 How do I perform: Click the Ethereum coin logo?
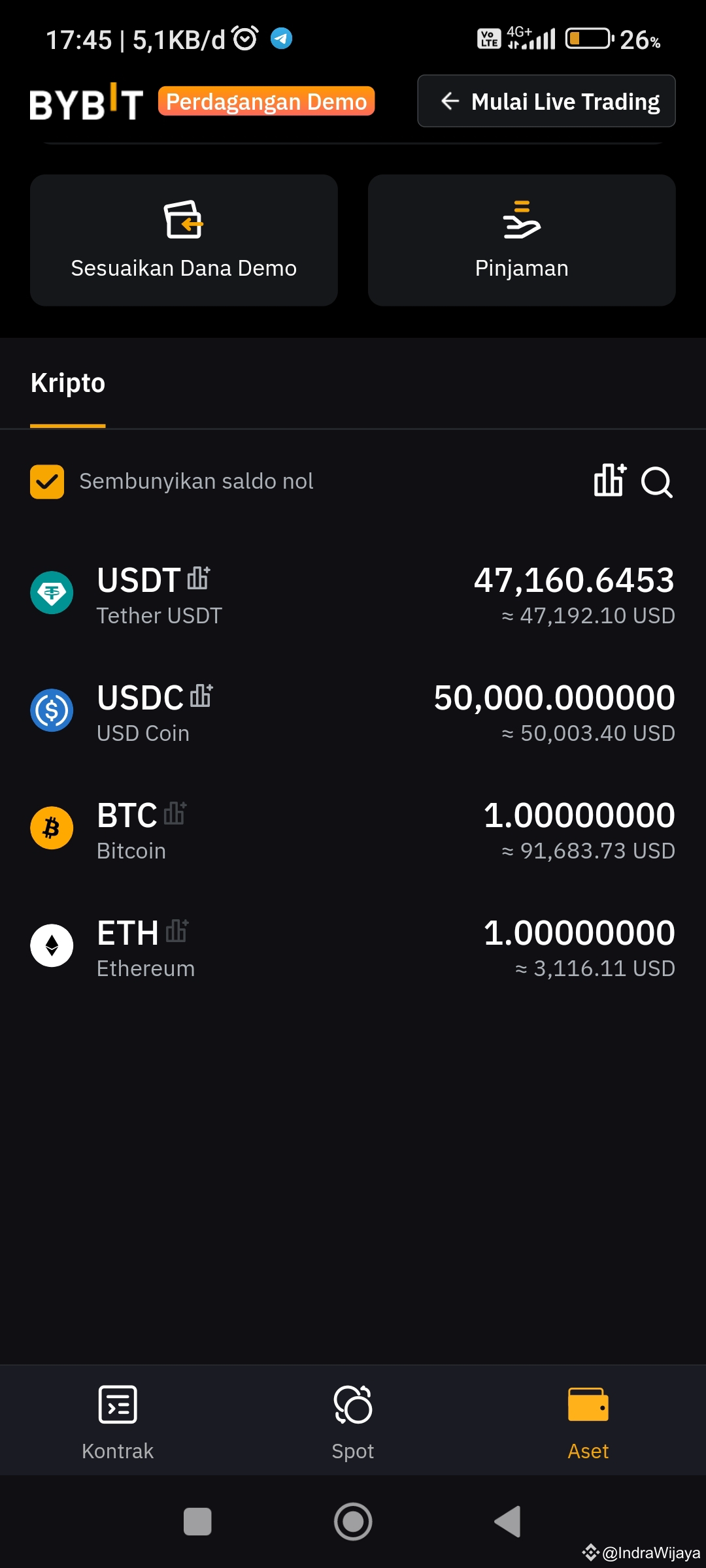coord(51,946)
